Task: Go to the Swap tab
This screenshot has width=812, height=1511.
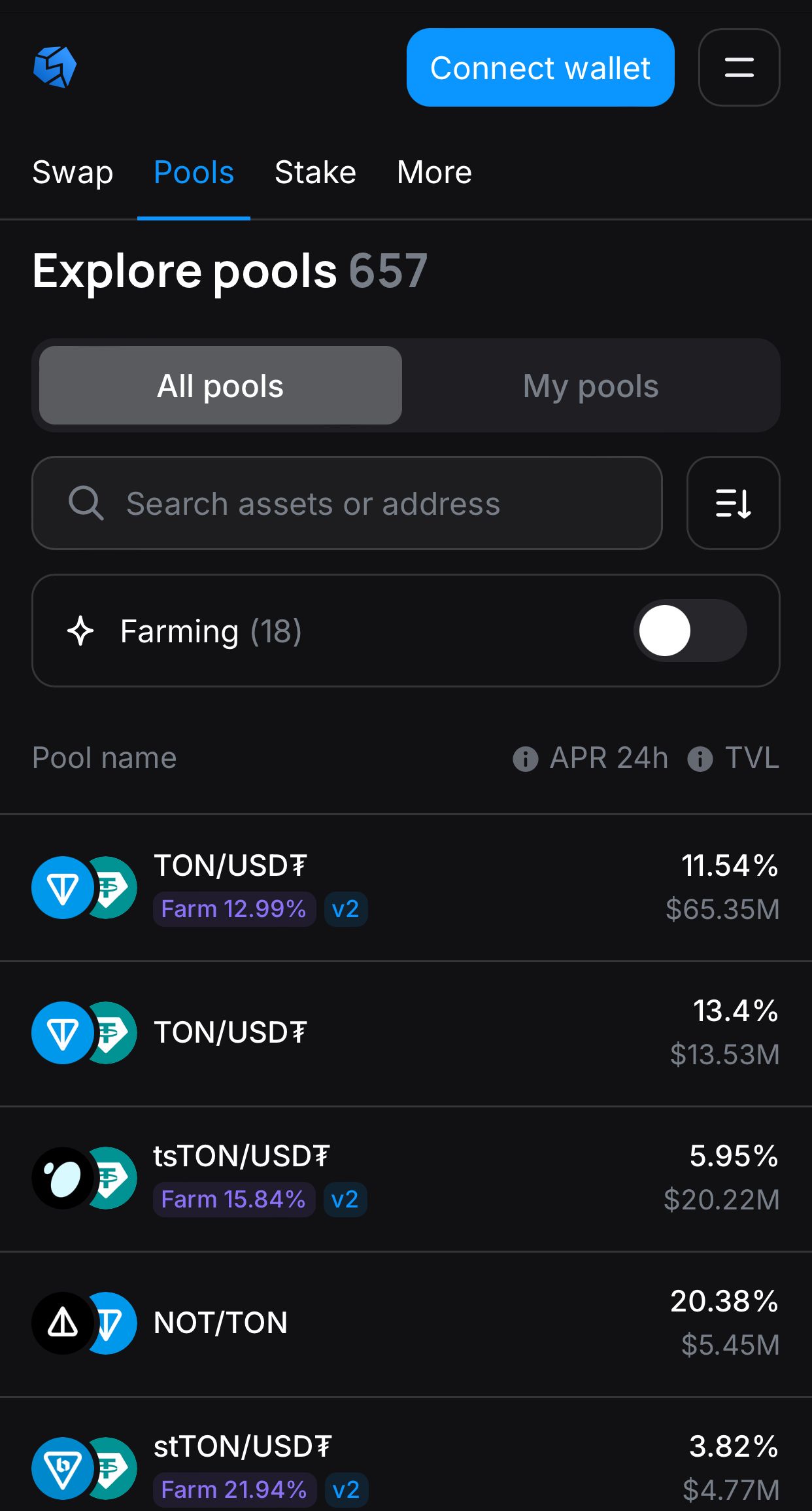Action: [72, 171]
